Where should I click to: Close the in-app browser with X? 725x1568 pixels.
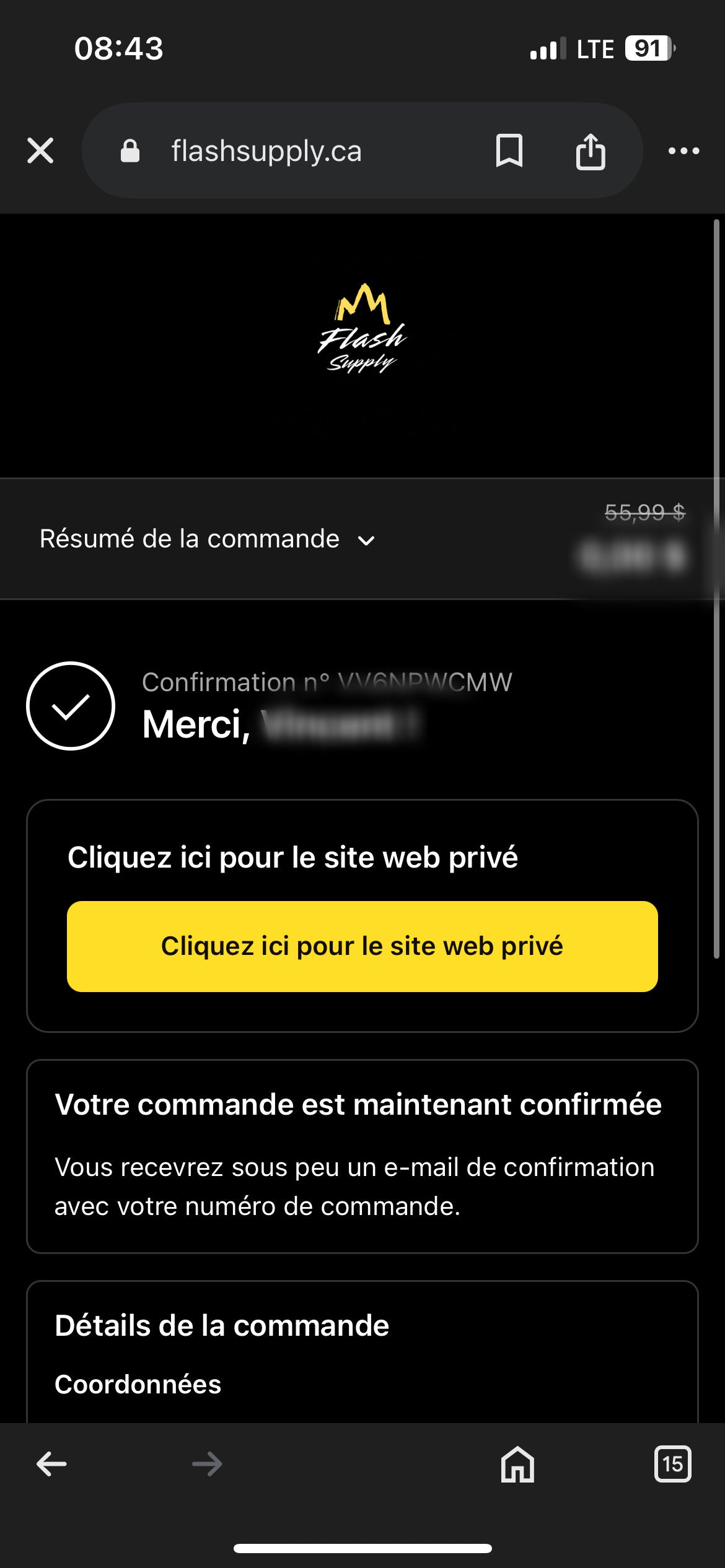coord(40,150)
